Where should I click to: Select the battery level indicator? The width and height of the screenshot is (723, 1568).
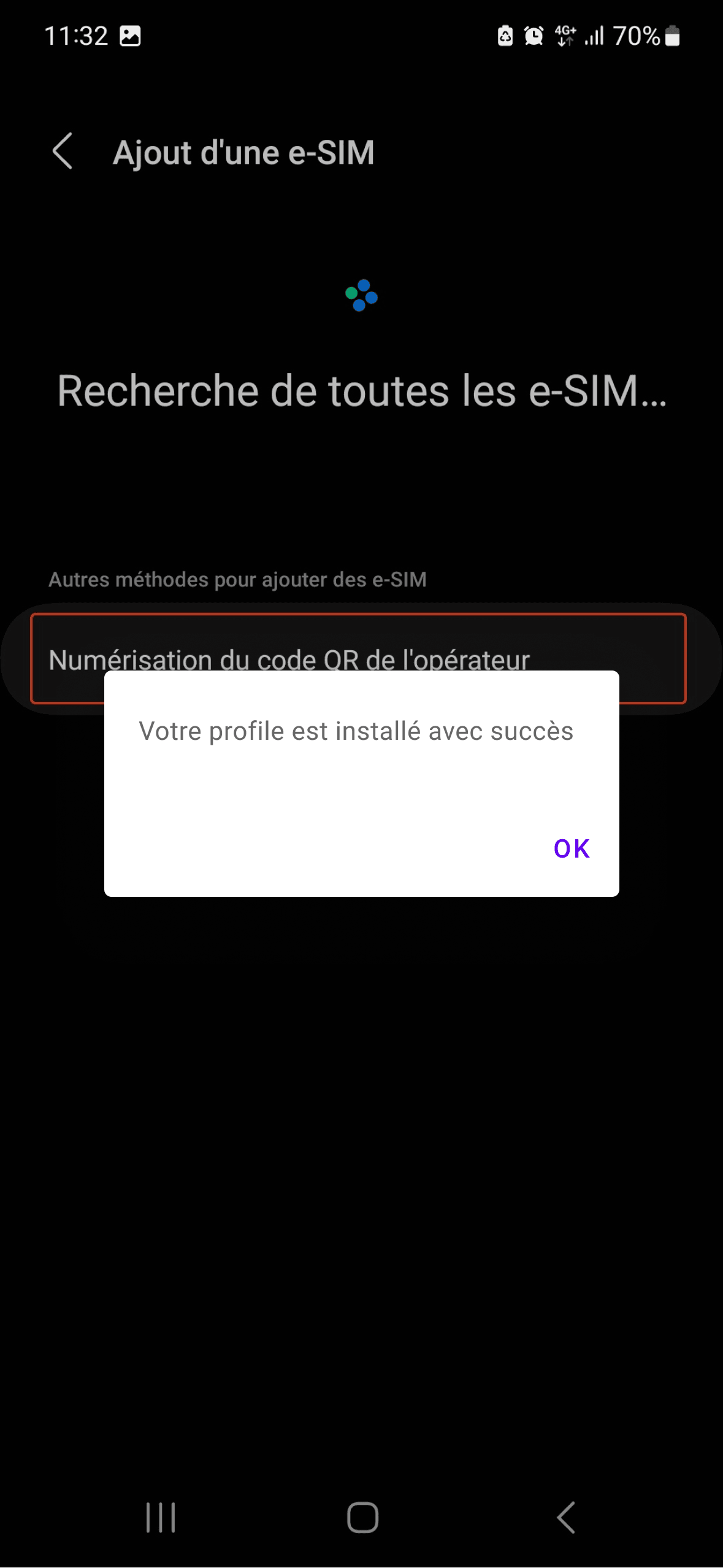tap(672, 36)
